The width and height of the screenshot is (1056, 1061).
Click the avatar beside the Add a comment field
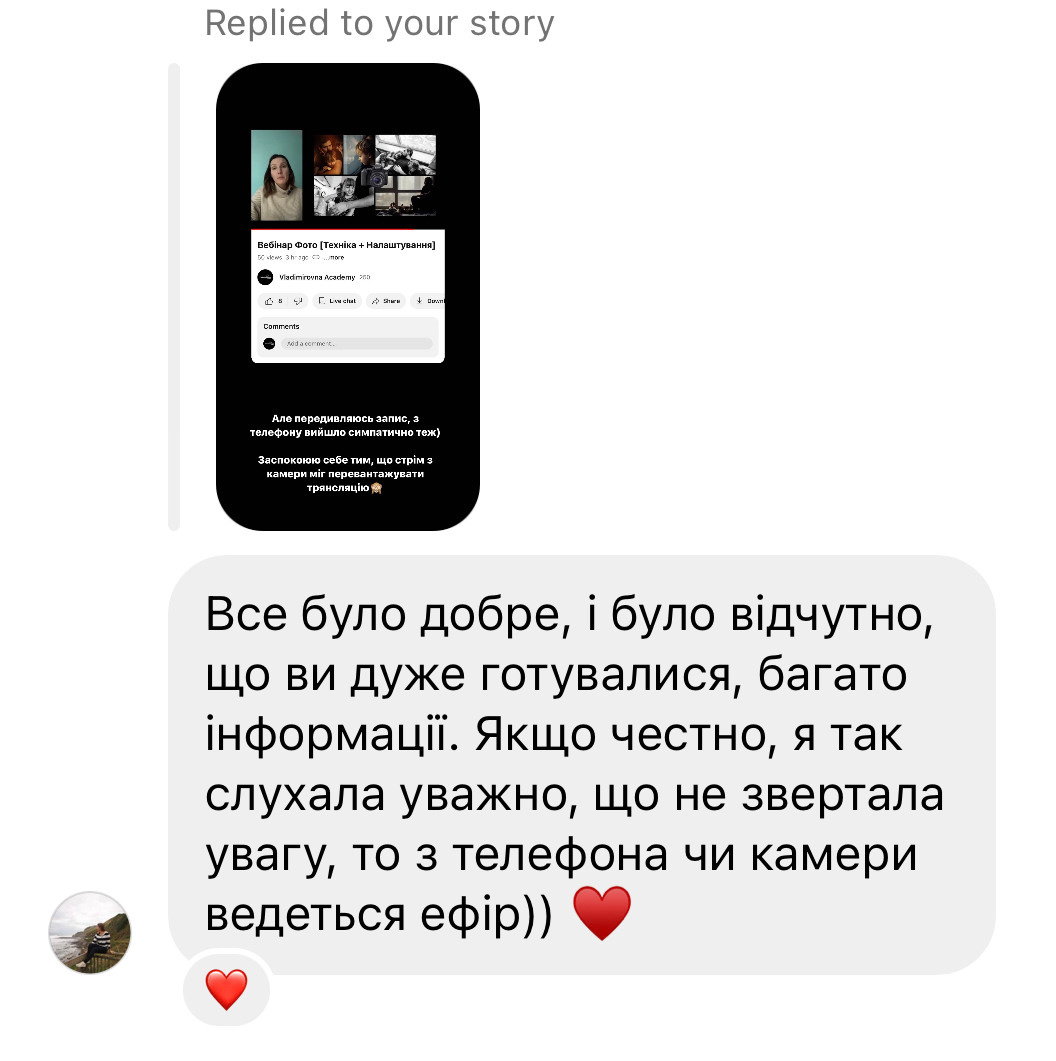pyautogui.click(x=268, y=343)
